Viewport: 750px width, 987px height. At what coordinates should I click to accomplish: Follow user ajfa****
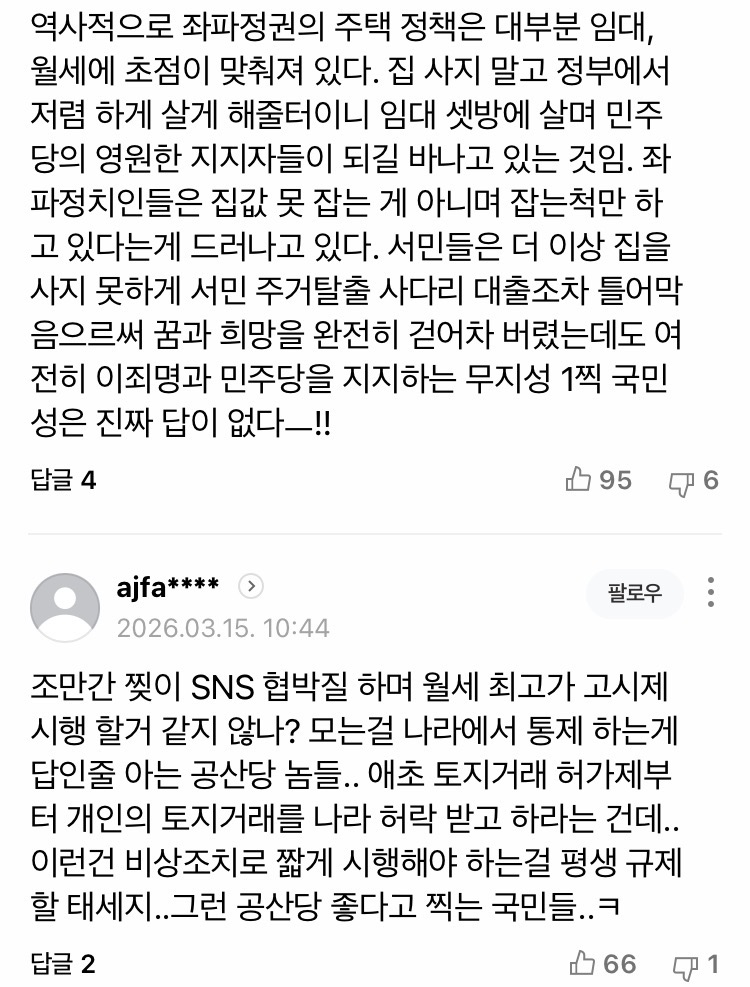pos(635,593)
